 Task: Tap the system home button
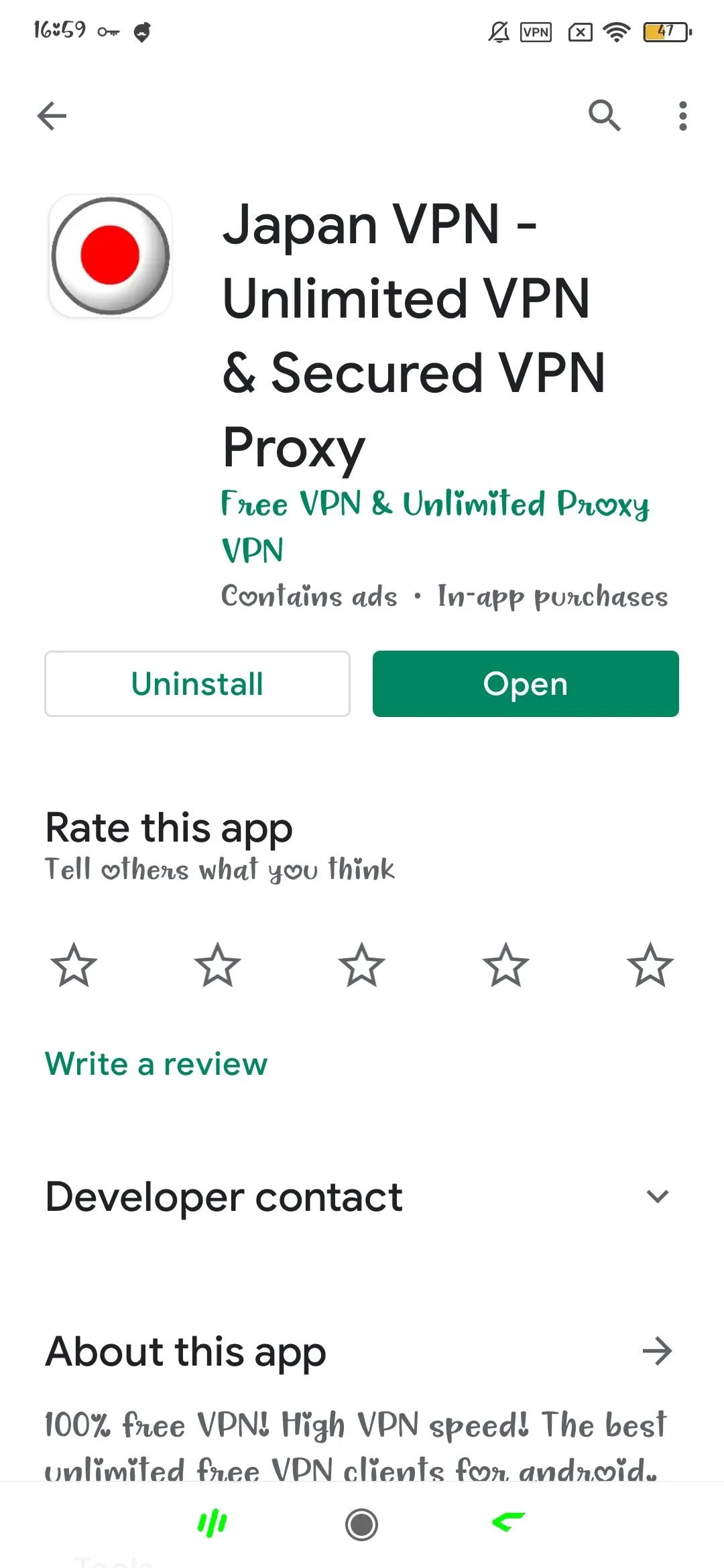362,1524
